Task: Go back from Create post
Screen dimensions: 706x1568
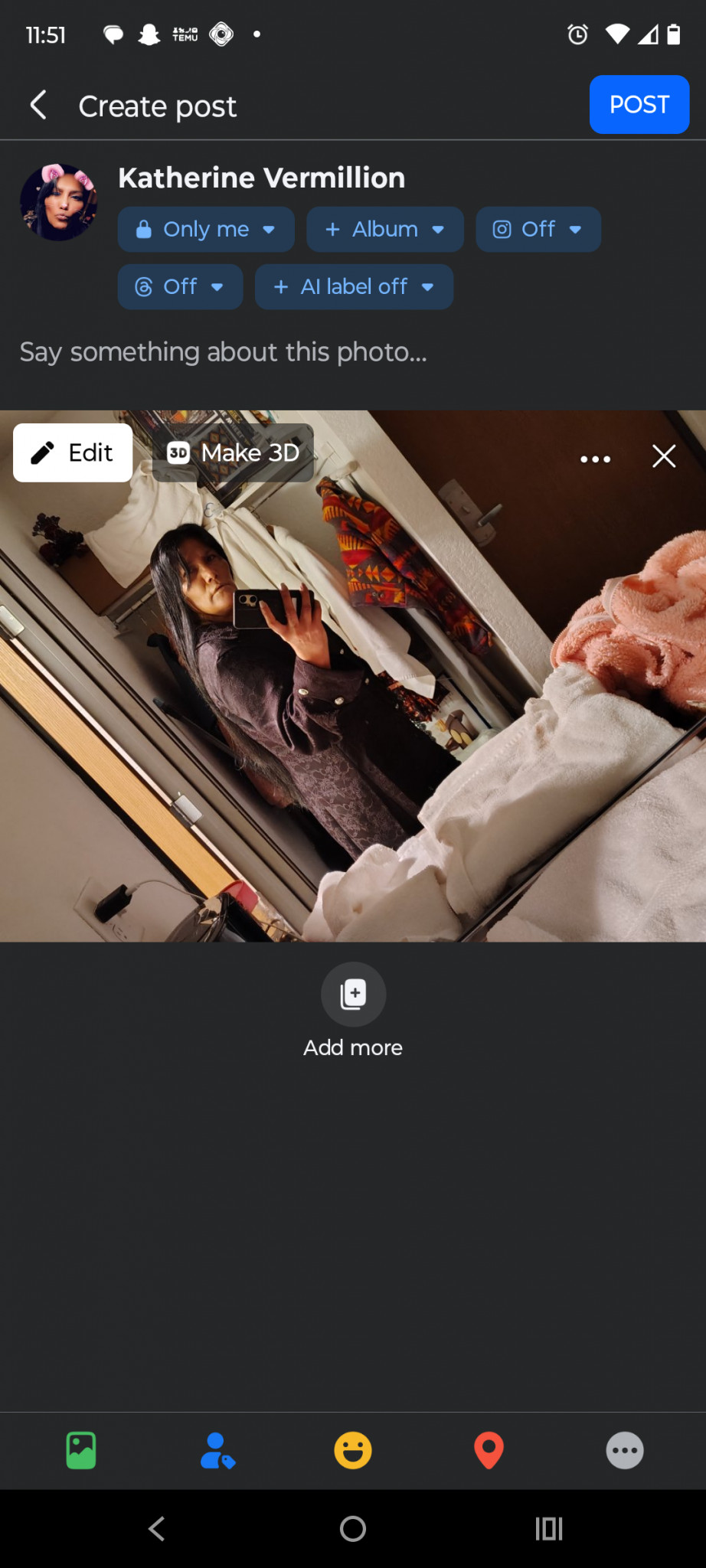Action: (38, 105)
